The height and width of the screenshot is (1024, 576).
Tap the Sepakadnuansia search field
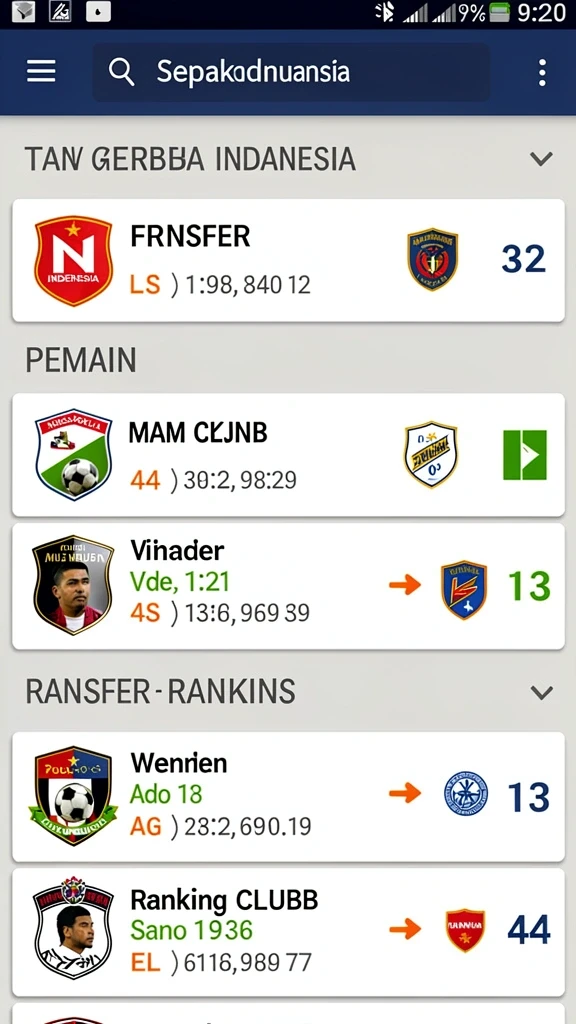click(291, 72)
